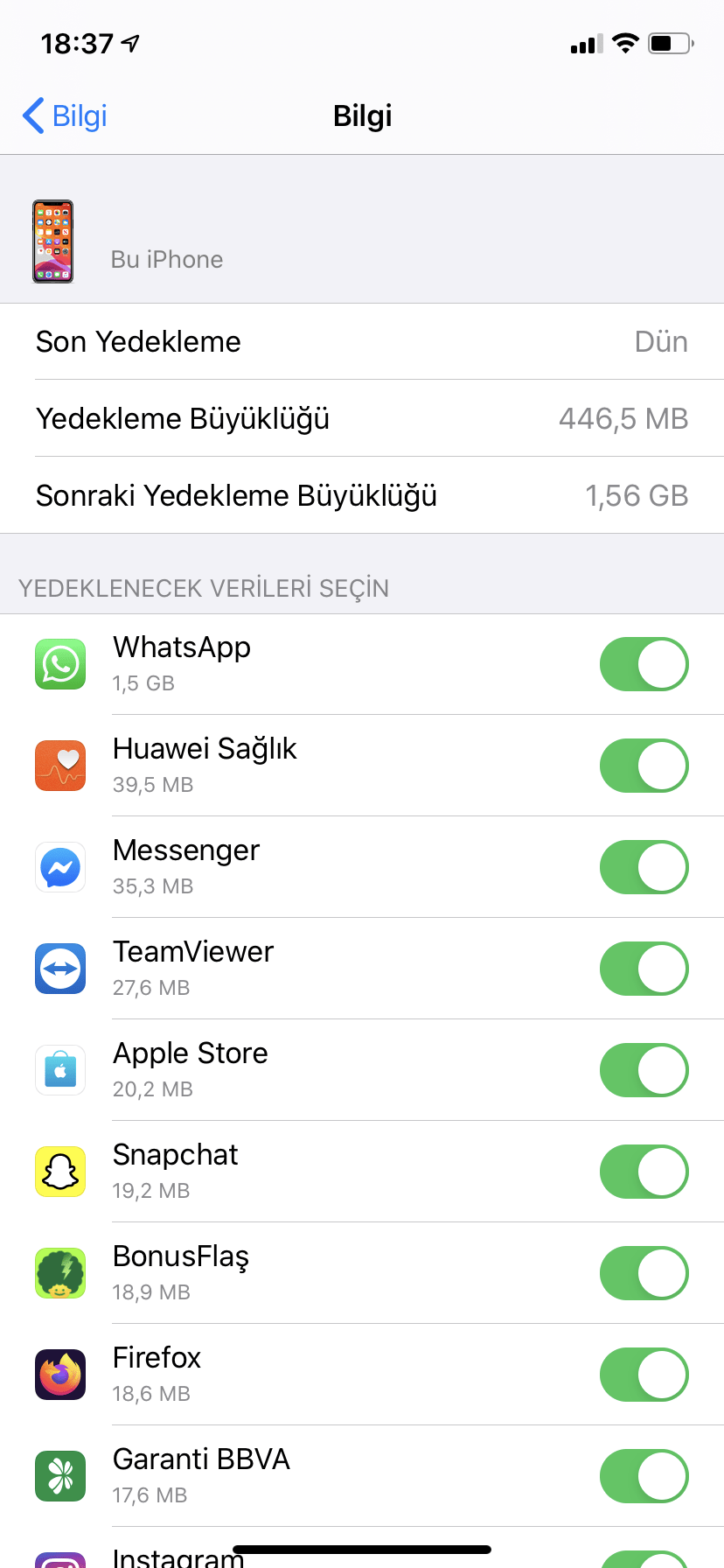Go back to the previous Bilgi screen
Image resolution: width=724 pixels, height=1568 pixels.
pyautogui.click(x=65, y=115)
